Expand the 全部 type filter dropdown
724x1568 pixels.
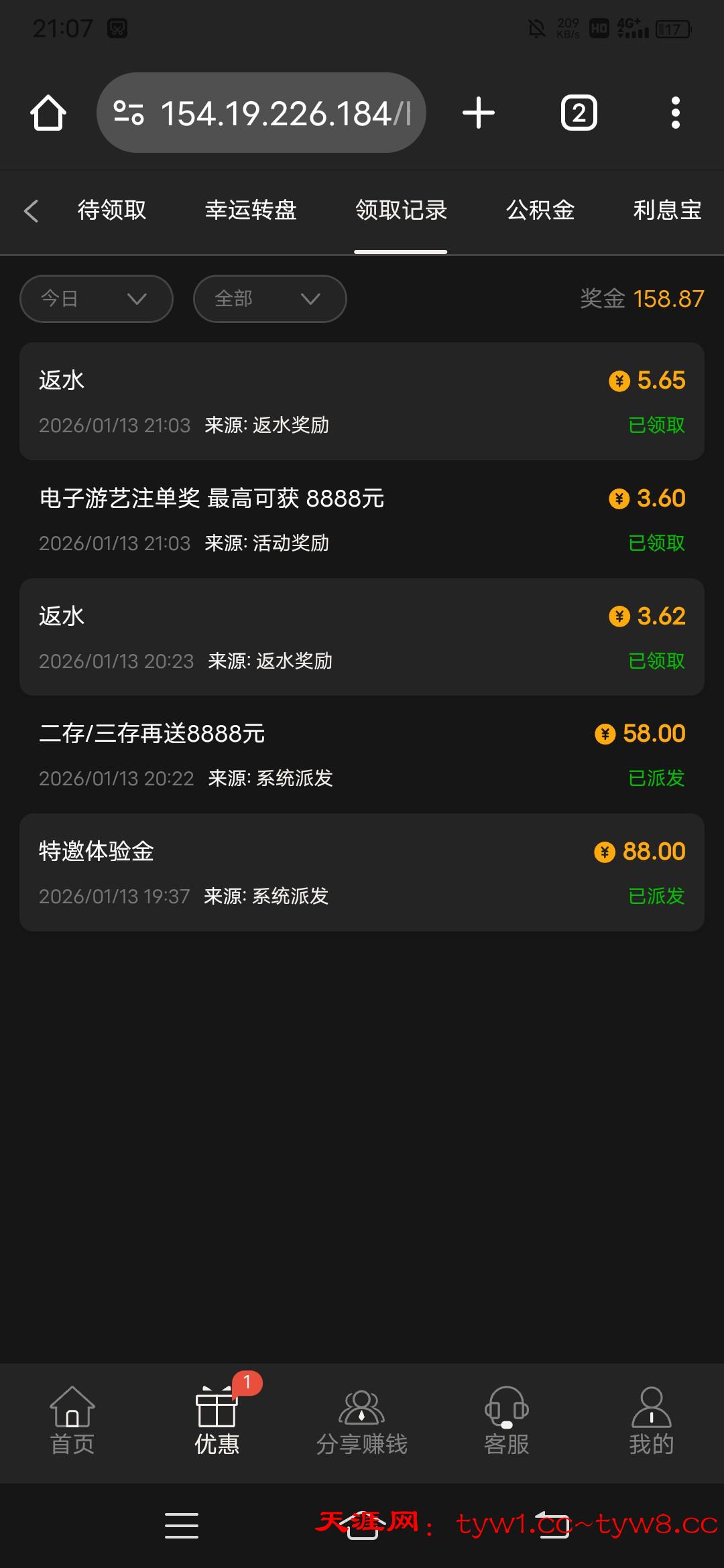(270, 299)
